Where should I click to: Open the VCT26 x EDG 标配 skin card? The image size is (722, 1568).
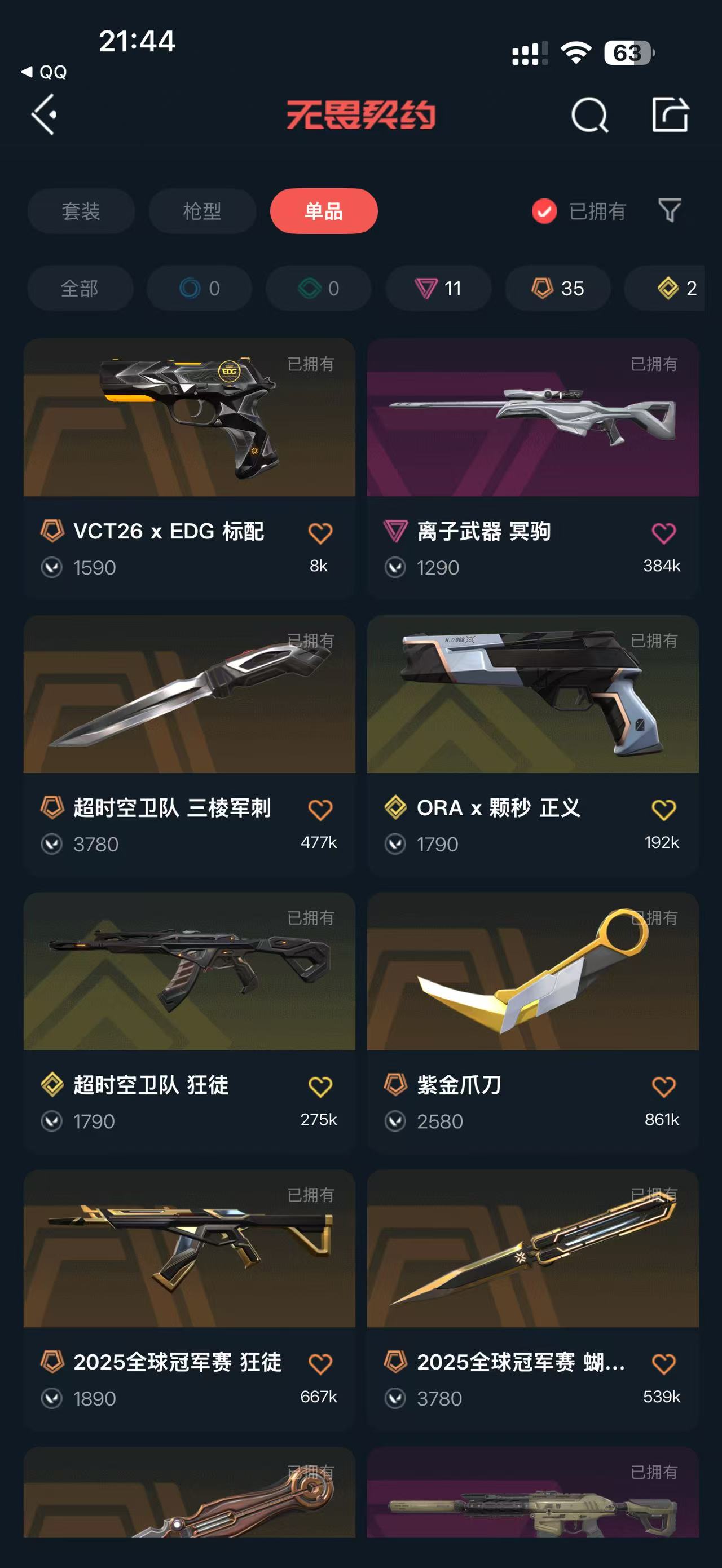[190, 420]
